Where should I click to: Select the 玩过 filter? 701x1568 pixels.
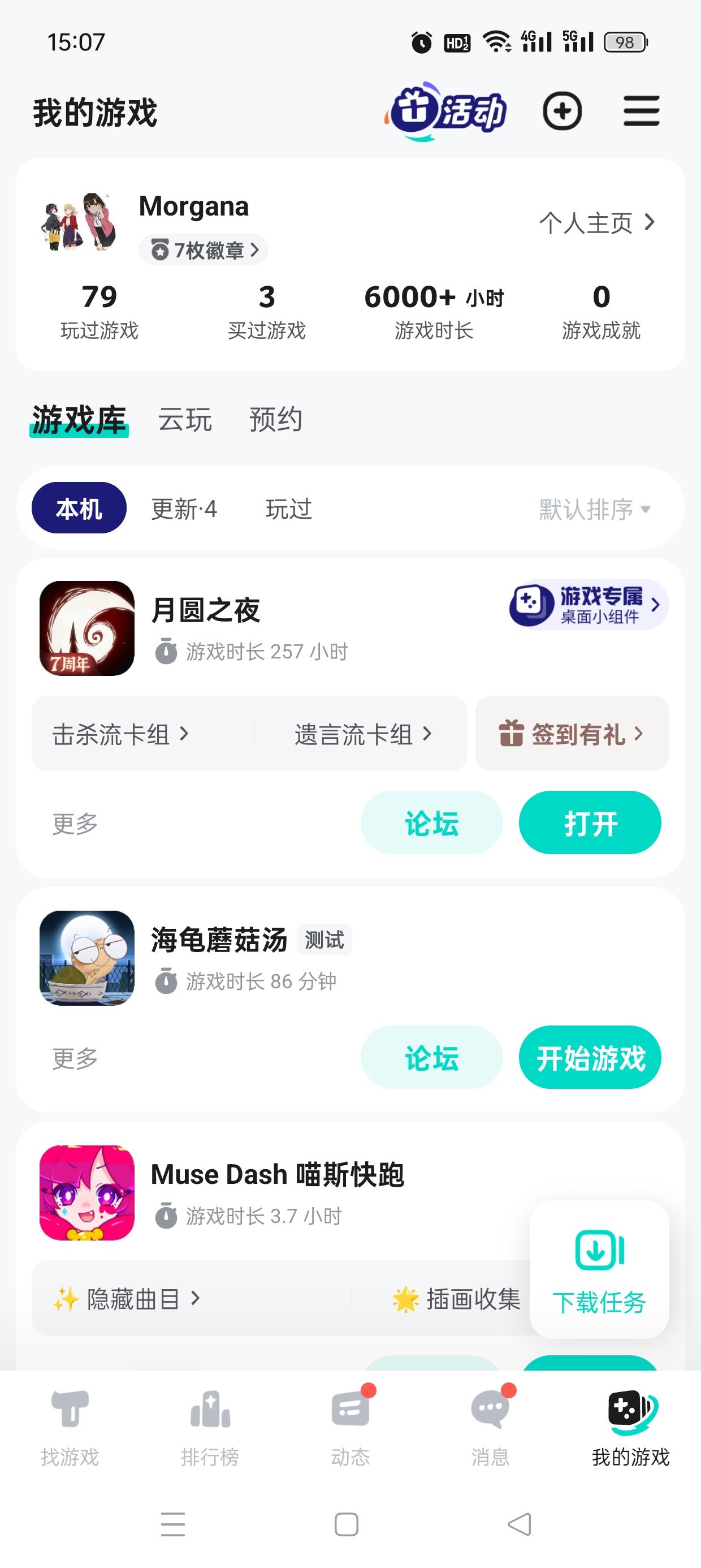pyautogui.click(x=289, y=509)
